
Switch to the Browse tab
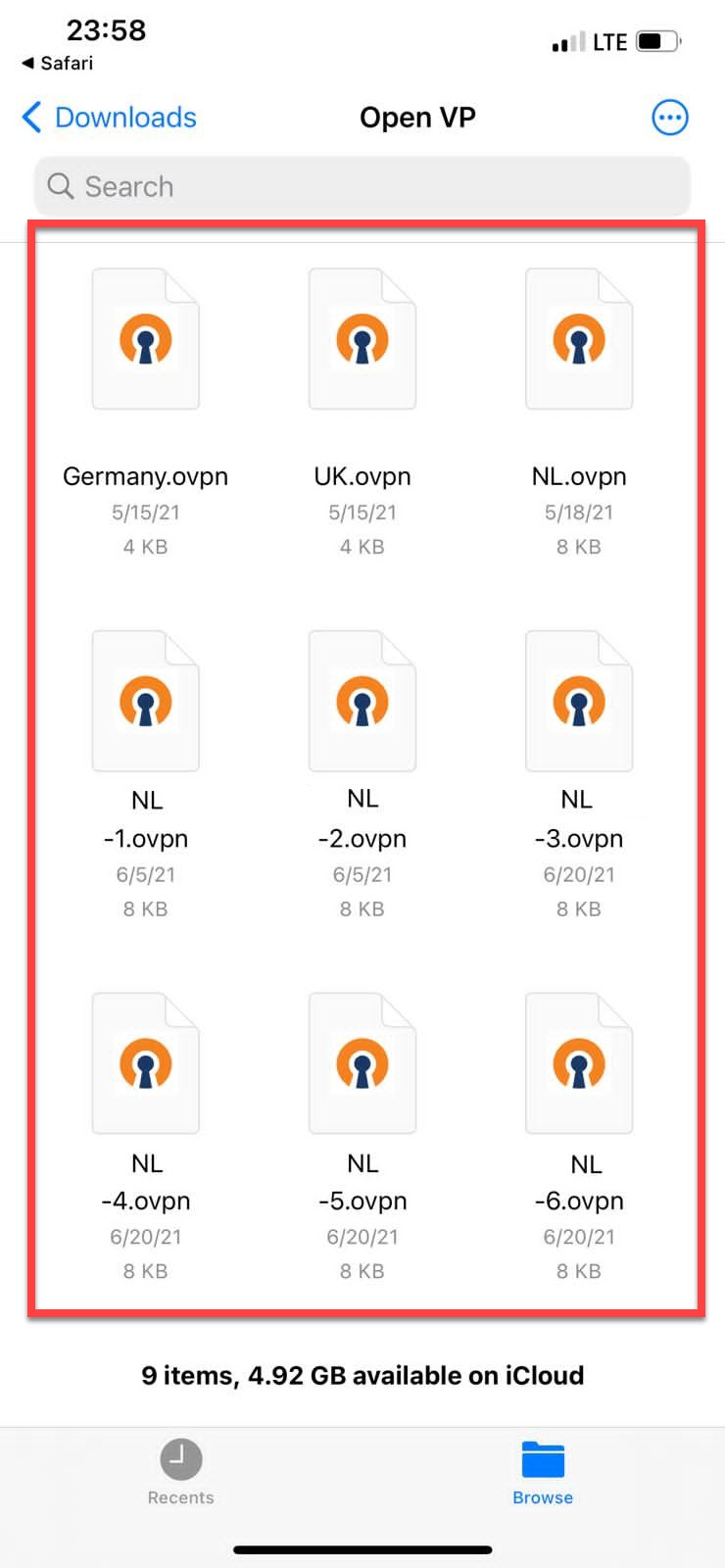pos(543,1471)
